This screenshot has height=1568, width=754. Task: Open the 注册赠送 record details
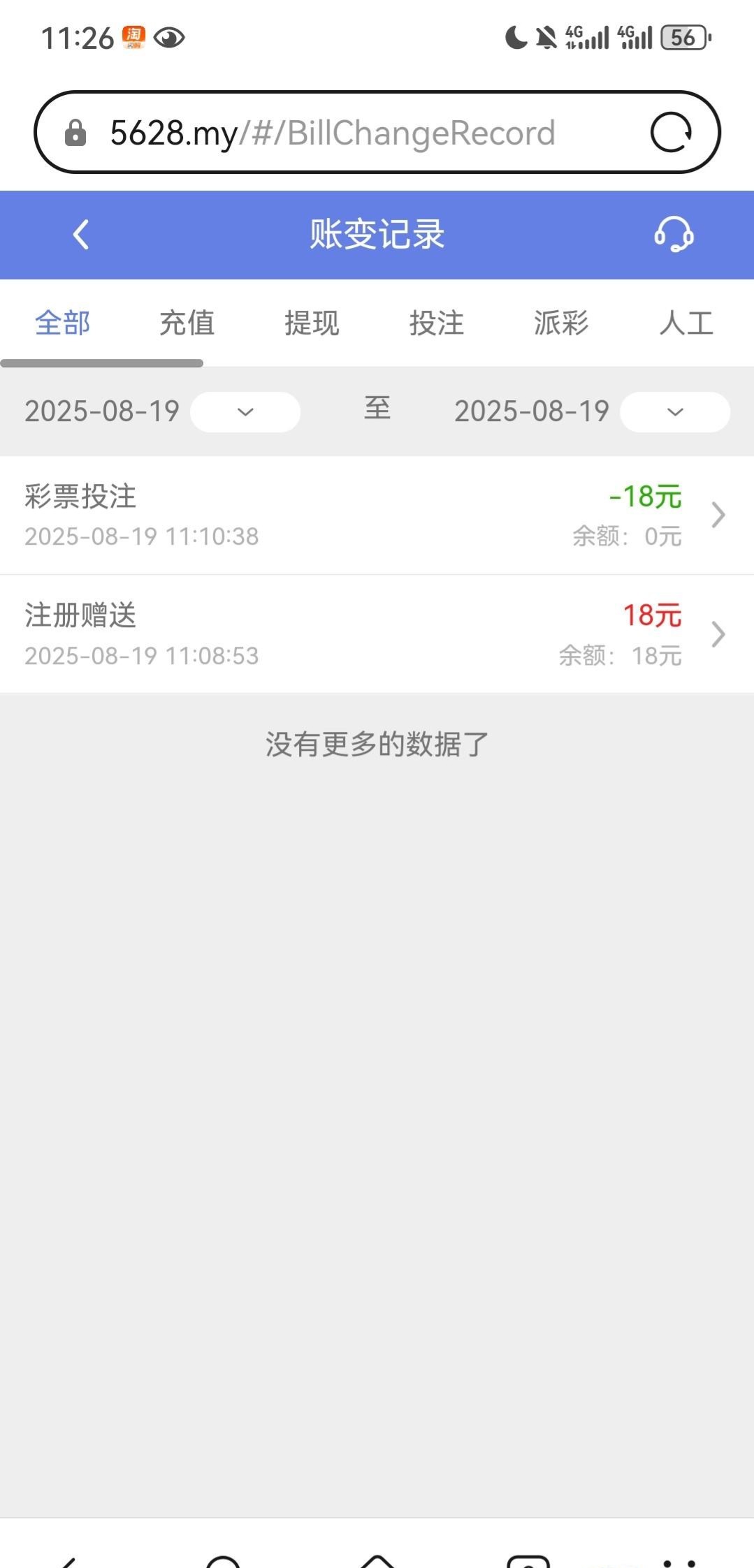377,634
